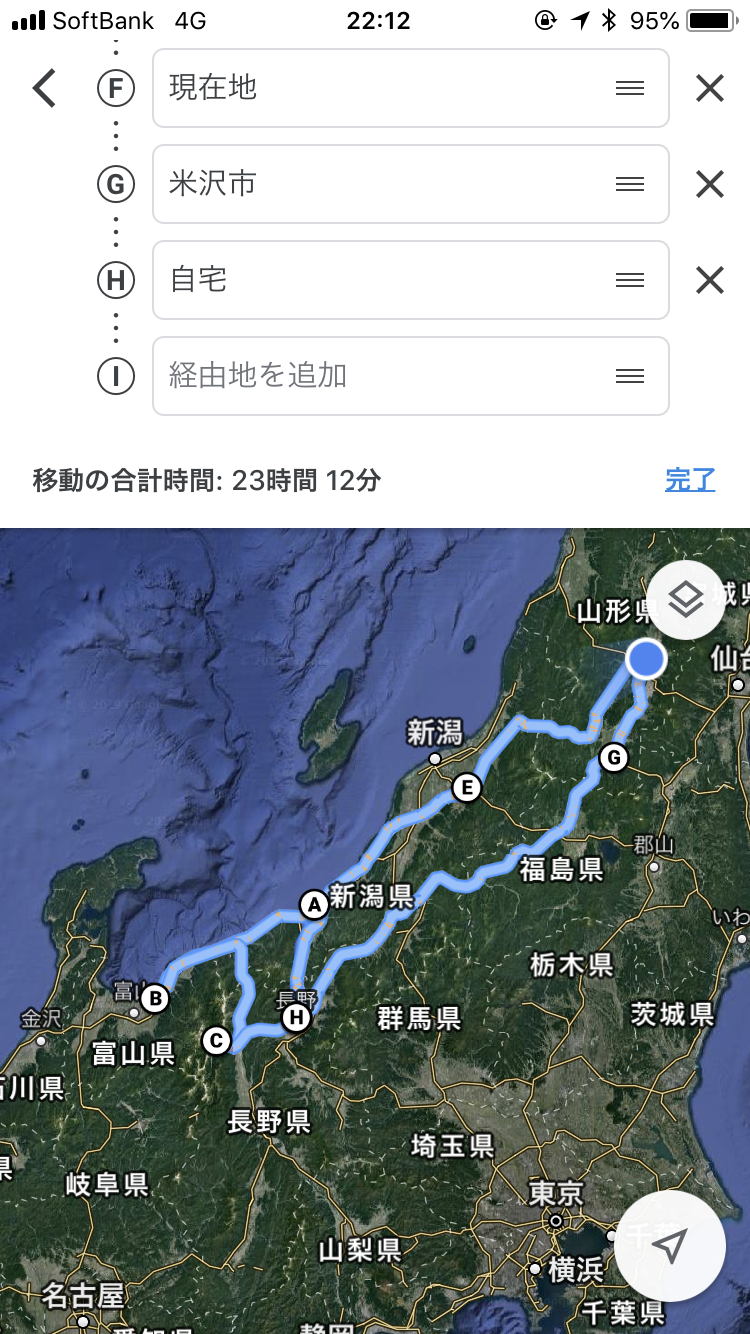This screenshot has width=750, height=1334.
Task: Tap map marker E near 新潟
Action: [x=465, y=788]
